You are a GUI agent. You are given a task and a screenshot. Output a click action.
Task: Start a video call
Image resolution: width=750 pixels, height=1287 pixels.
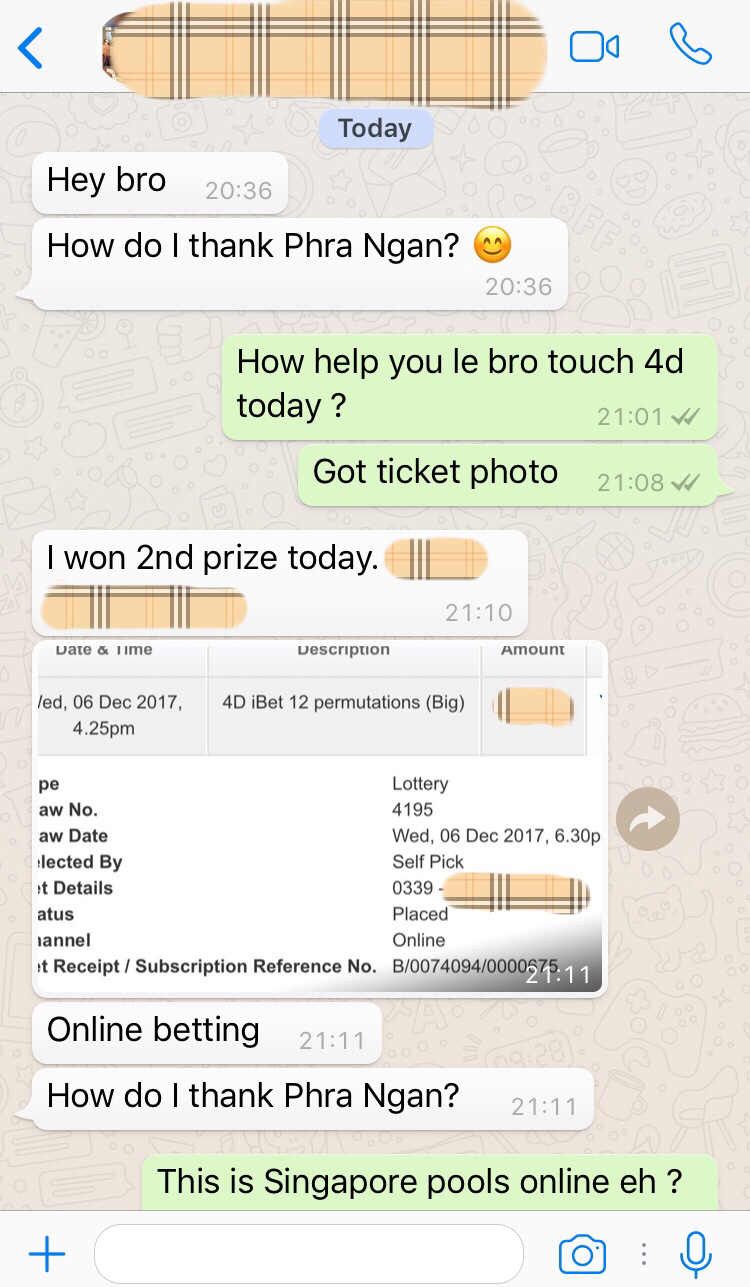coord(594,47)
